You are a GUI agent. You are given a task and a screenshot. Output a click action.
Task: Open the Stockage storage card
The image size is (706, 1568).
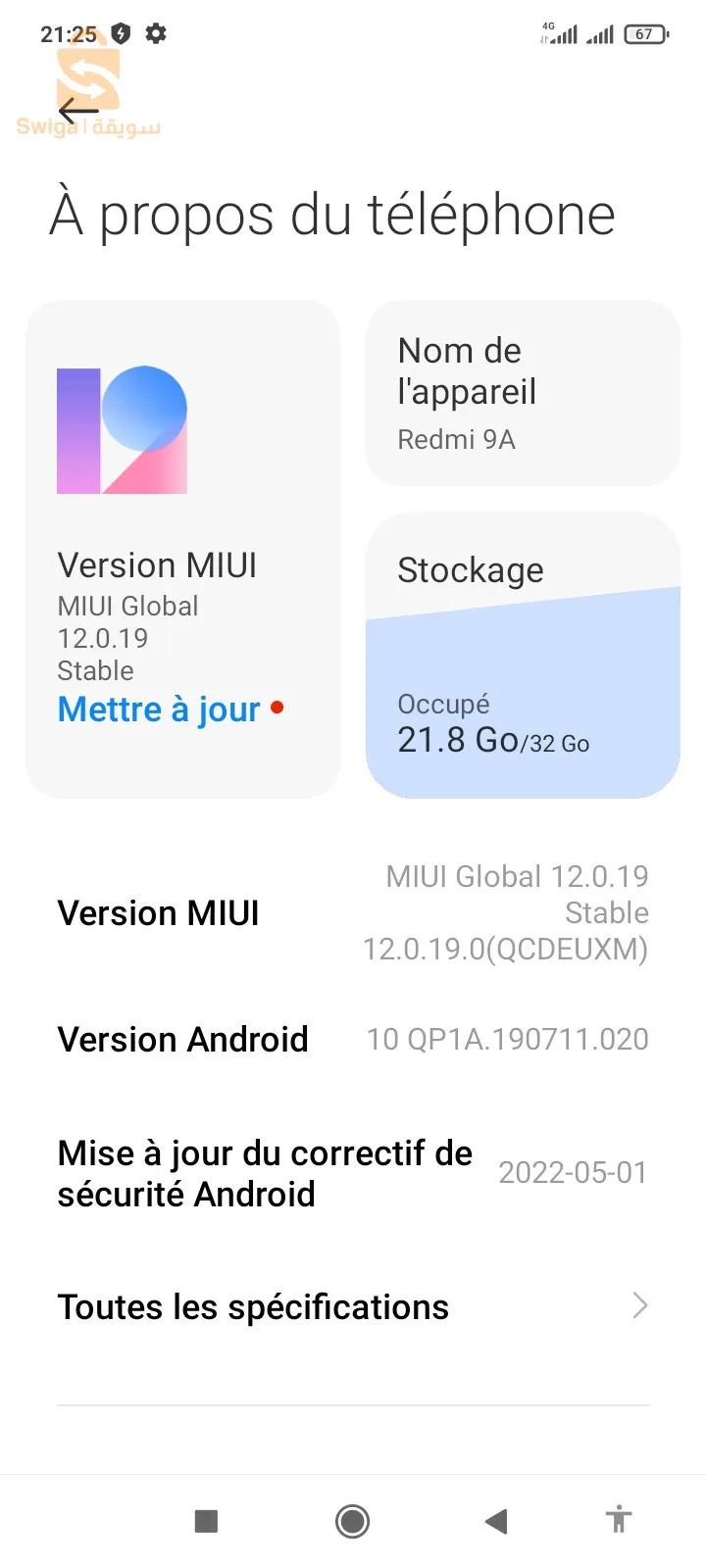click(x=523, y=655)
